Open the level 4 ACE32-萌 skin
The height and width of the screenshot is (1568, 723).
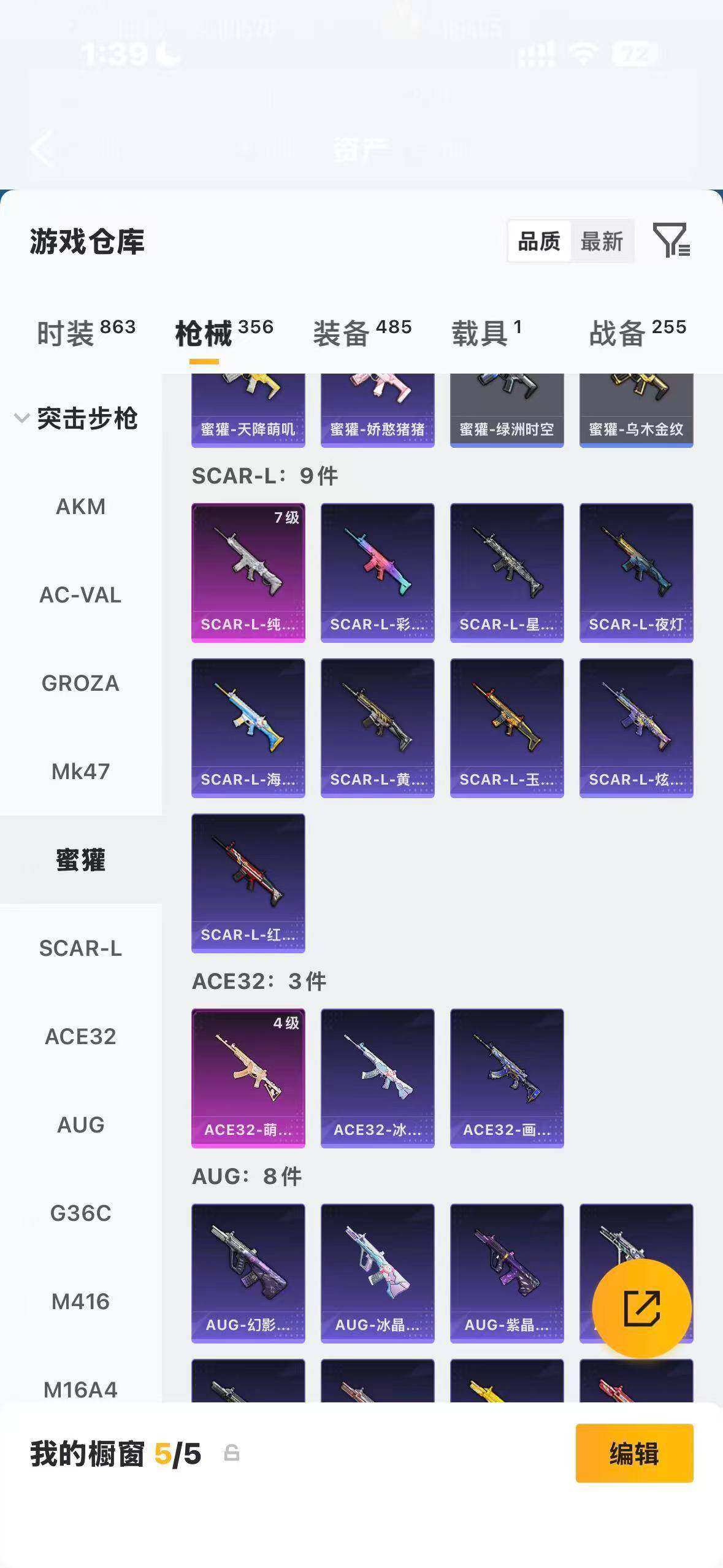248,1078
